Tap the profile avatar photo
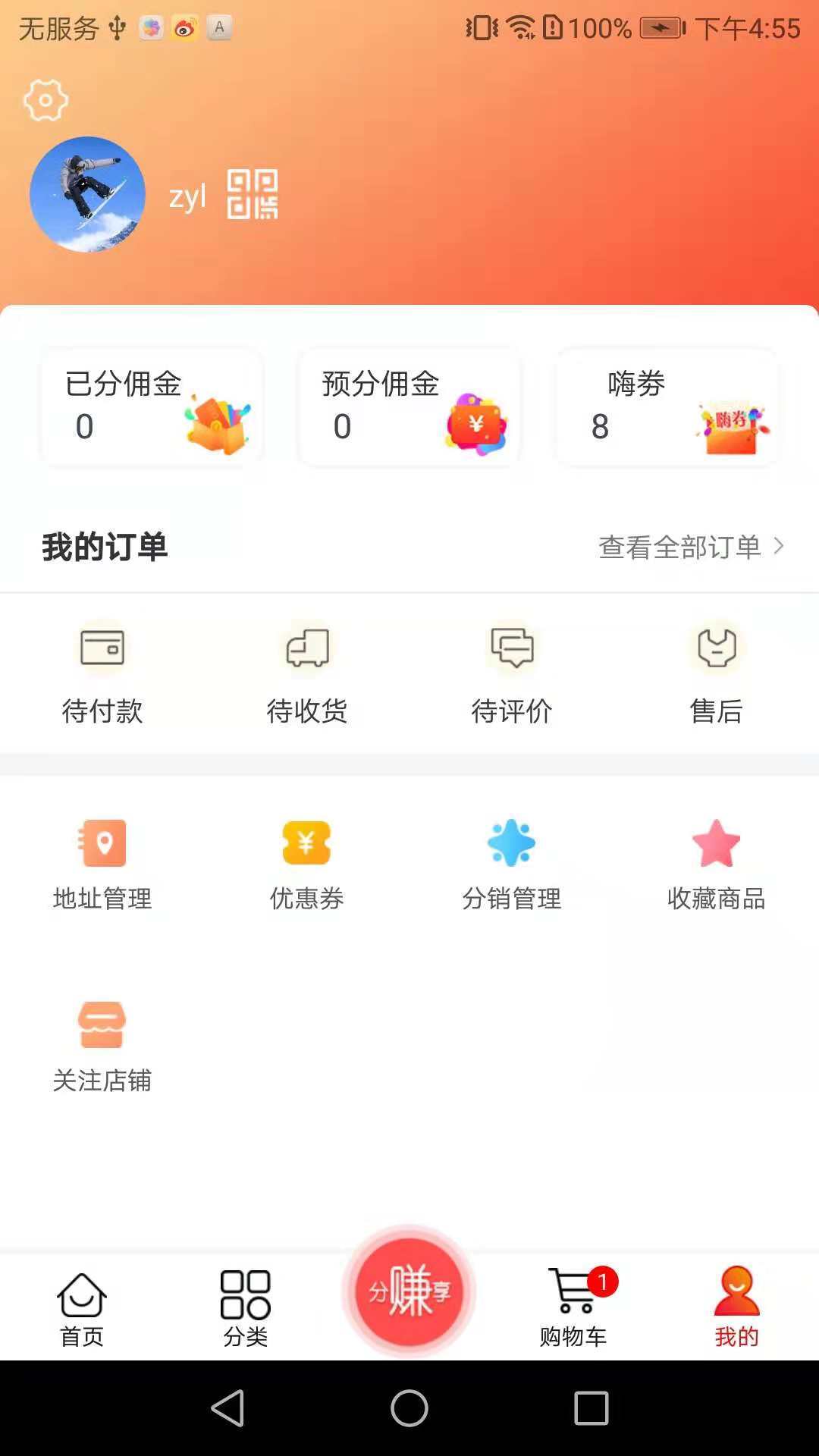 point(87,194)
